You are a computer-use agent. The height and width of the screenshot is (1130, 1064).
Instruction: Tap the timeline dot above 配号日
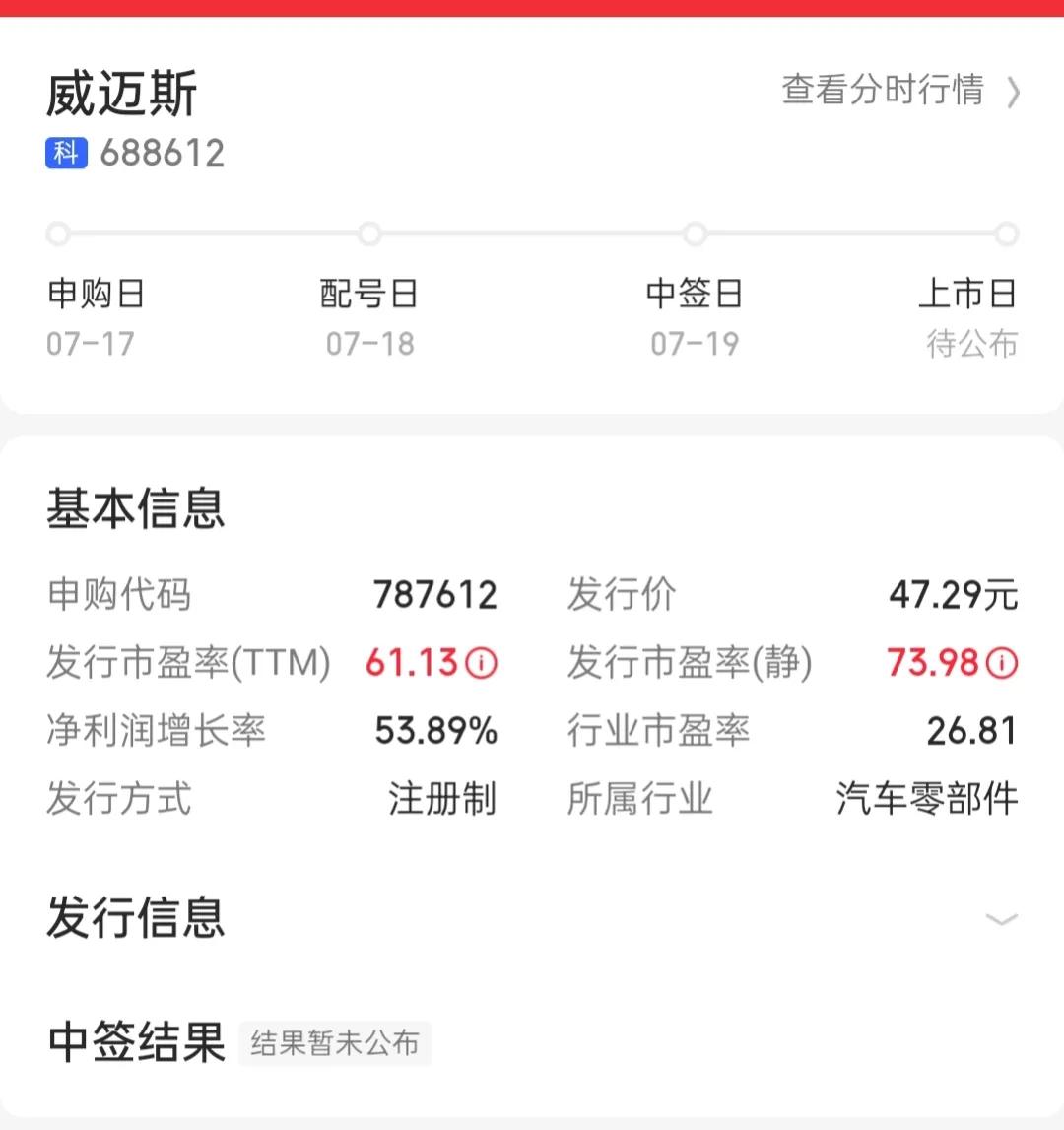369,233
